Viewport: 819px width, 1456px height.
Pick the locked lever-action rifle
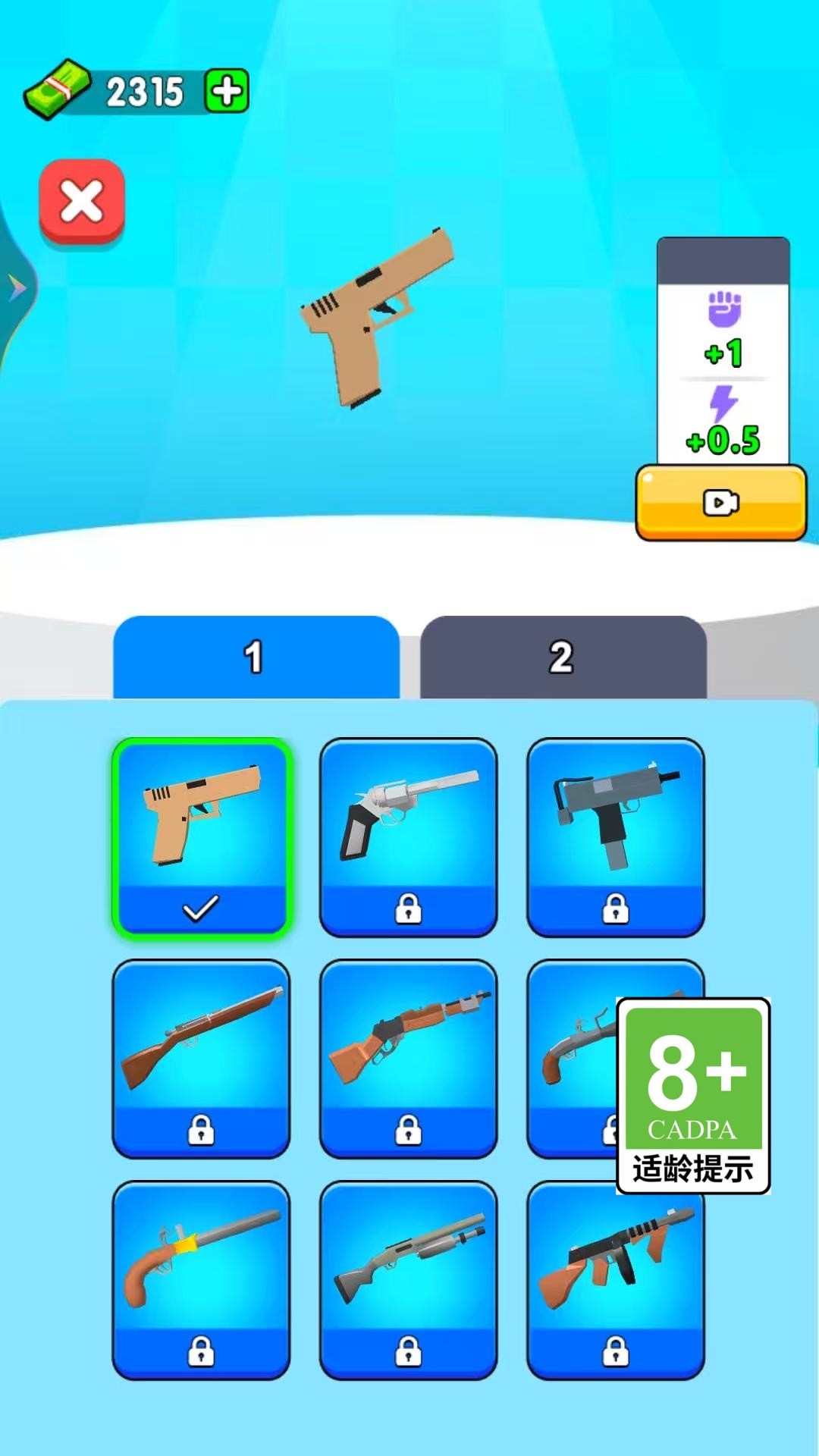408,1058
